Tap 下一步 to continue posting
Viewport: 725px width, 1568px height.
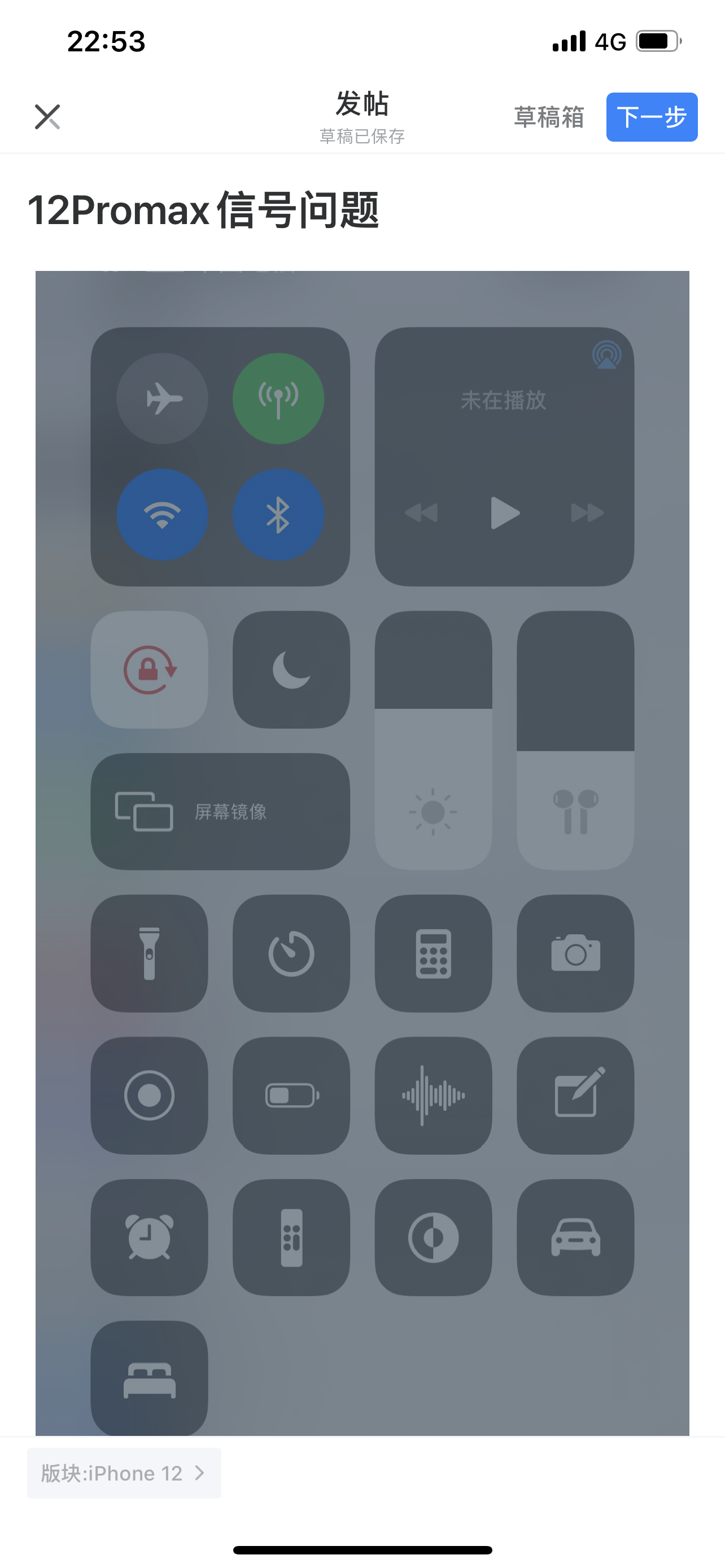652,117
